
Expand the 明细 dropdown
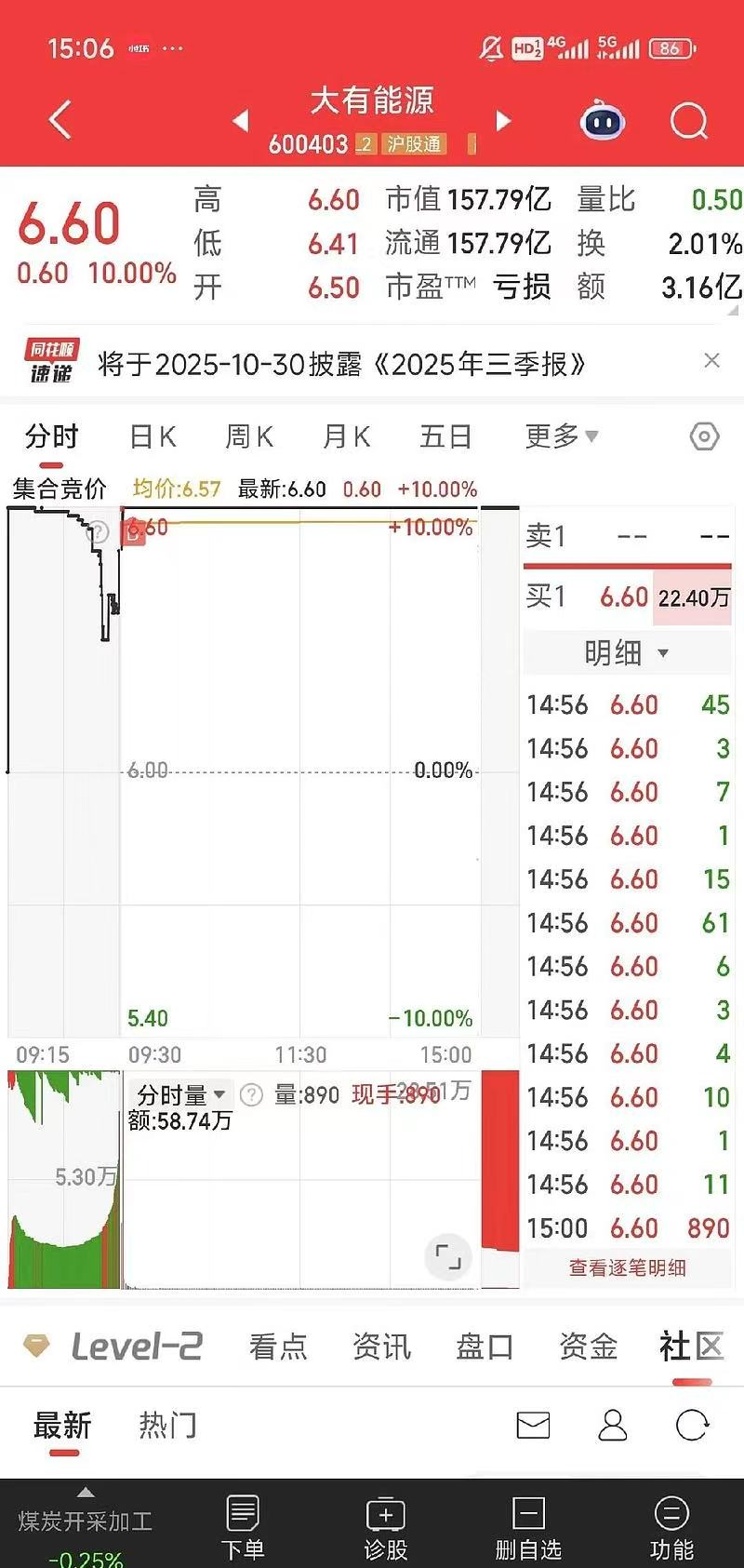pos(627,653)
